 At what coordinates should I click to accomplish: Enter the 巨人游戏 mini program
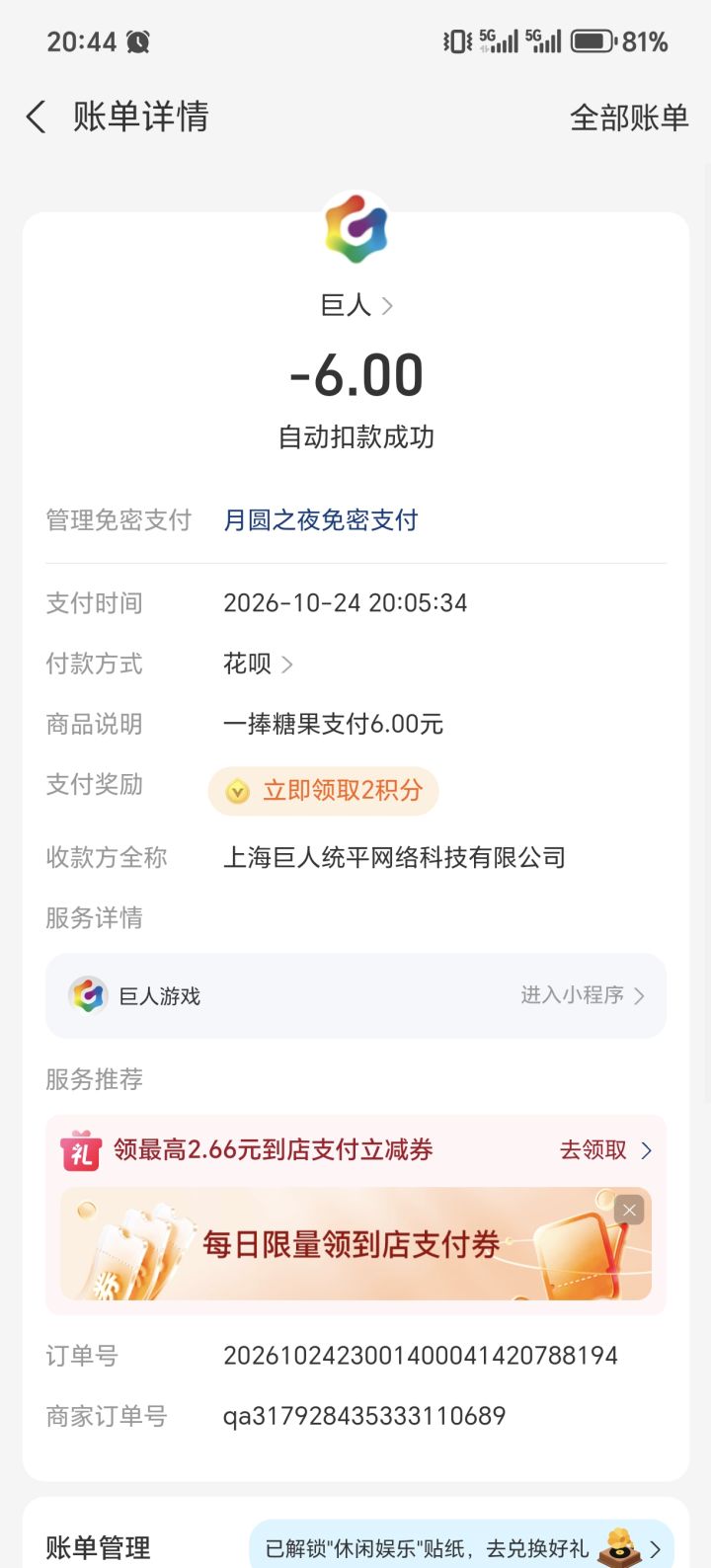tap(355, 995)
